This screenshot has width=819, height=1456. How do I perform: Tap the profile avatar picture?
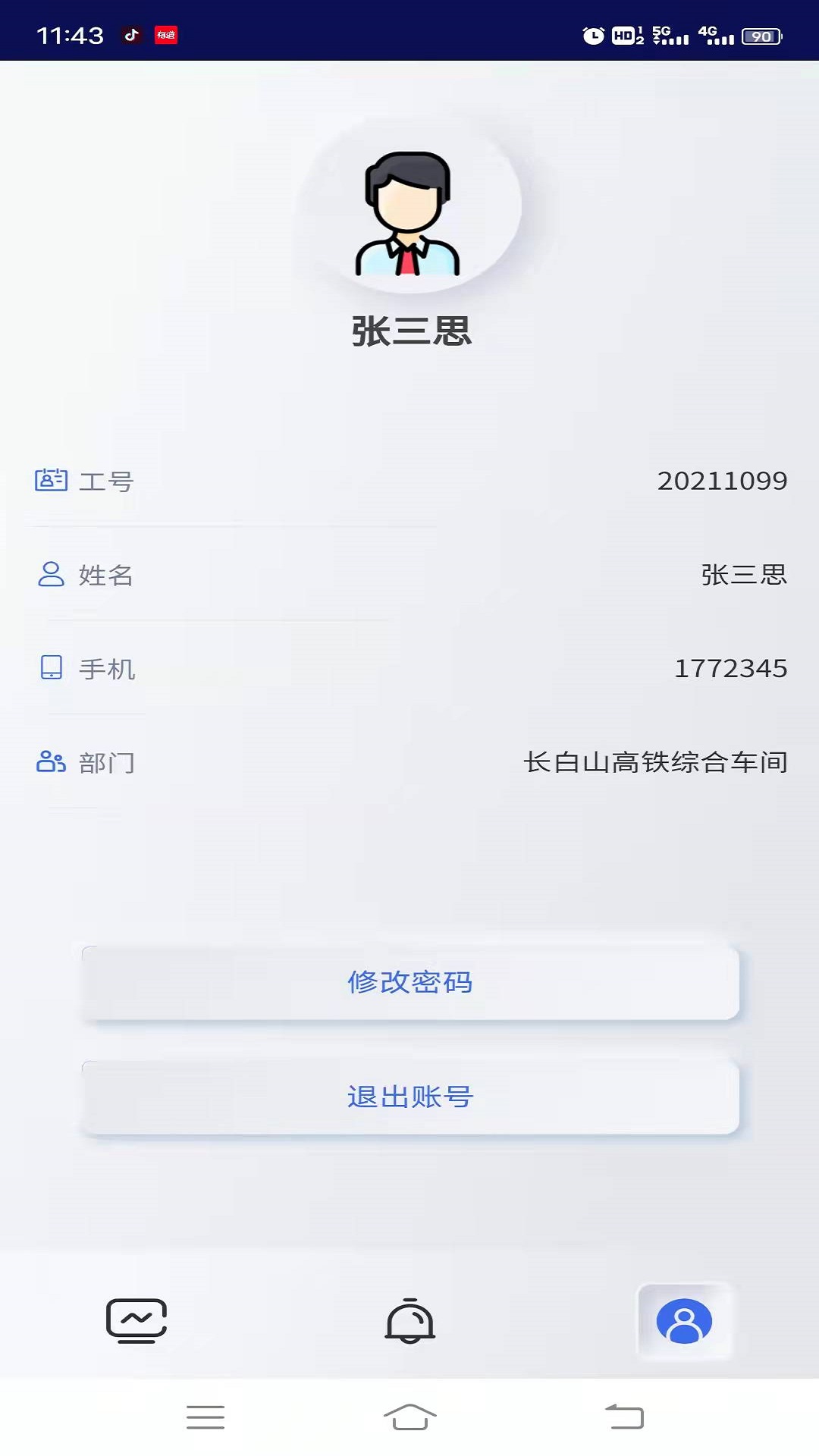point(408,214)
